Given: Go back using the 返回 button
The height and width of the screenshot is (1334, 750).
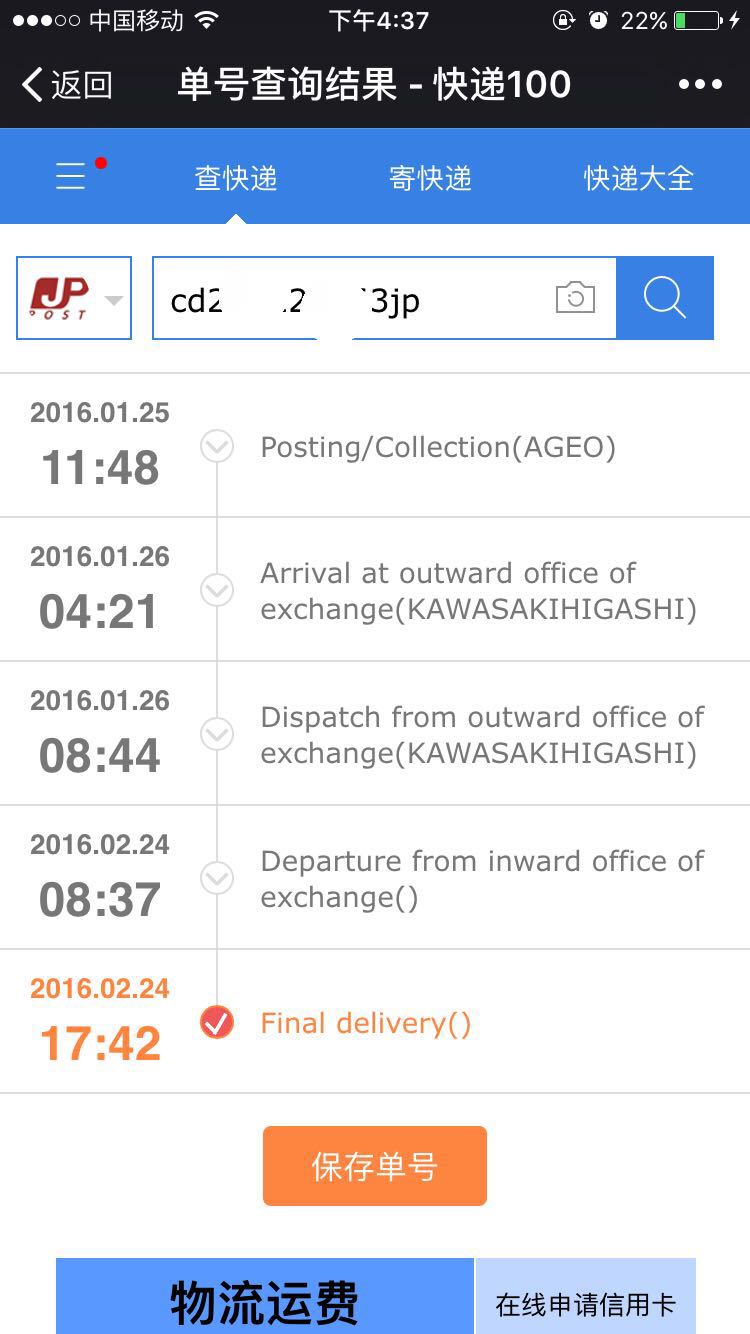Looking at the screenshot, I should point(66,85).
